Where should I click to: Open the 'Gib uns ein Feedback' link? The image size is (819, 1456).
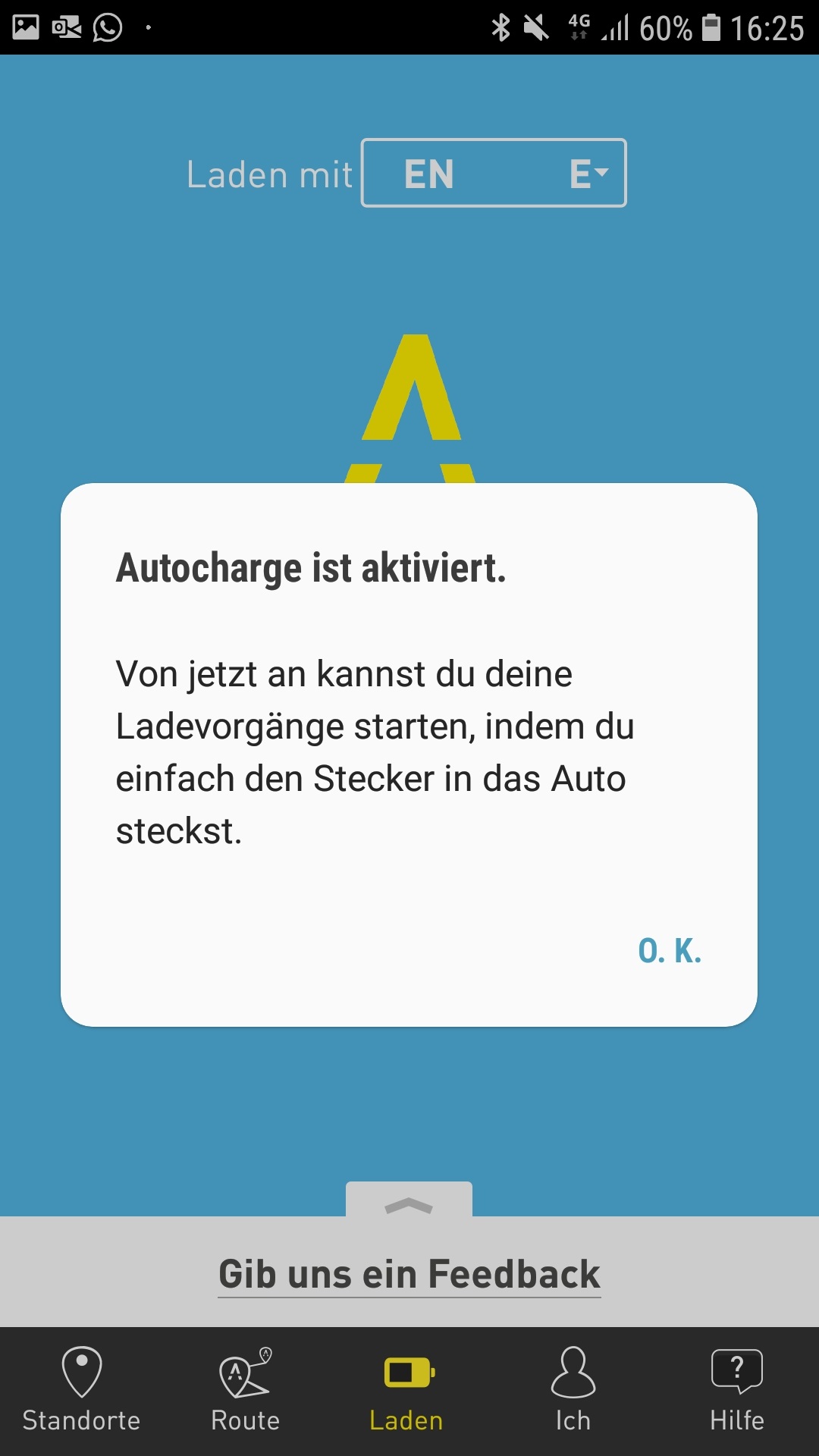tap(409, 1275)
